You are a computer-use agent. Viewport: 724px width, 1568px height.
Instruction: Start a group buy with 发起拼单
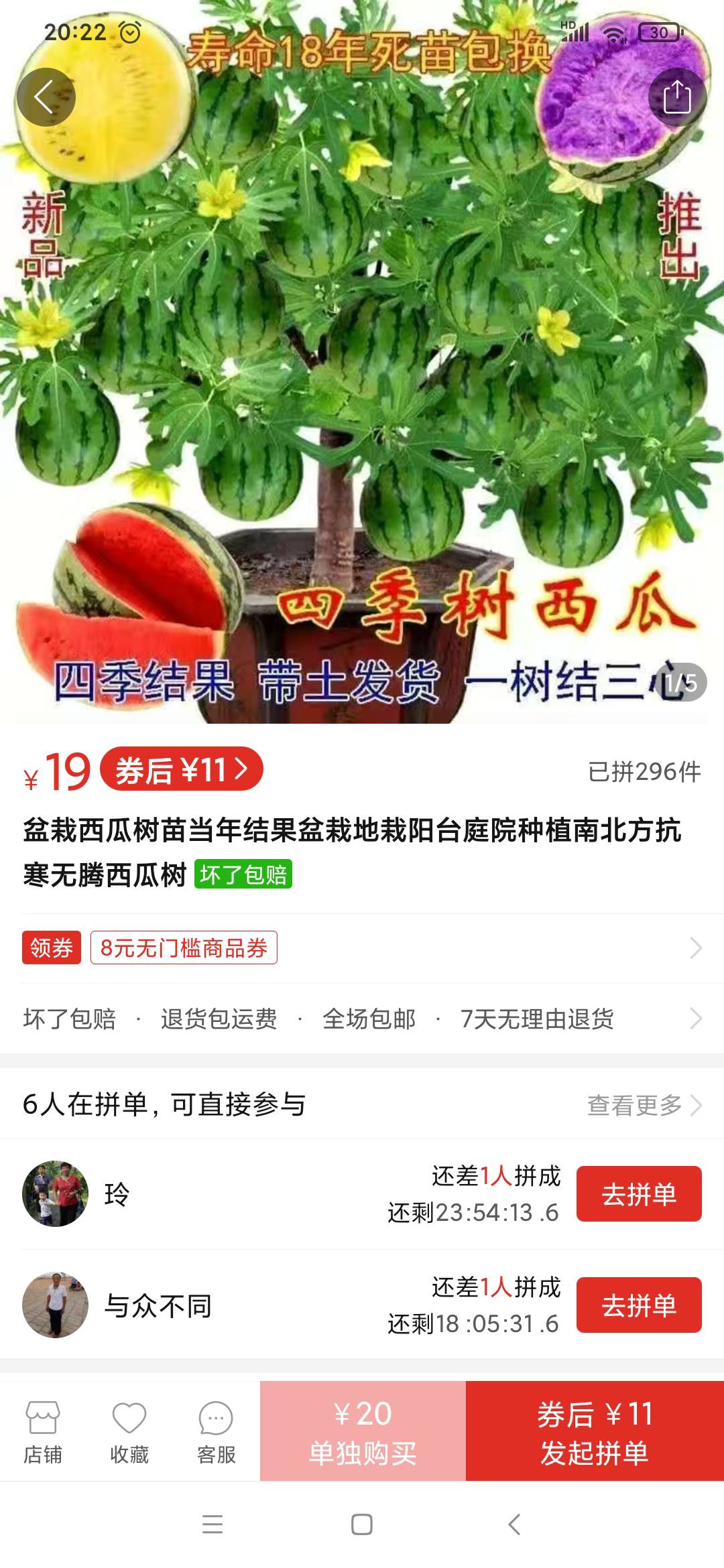pos(595,1432)
